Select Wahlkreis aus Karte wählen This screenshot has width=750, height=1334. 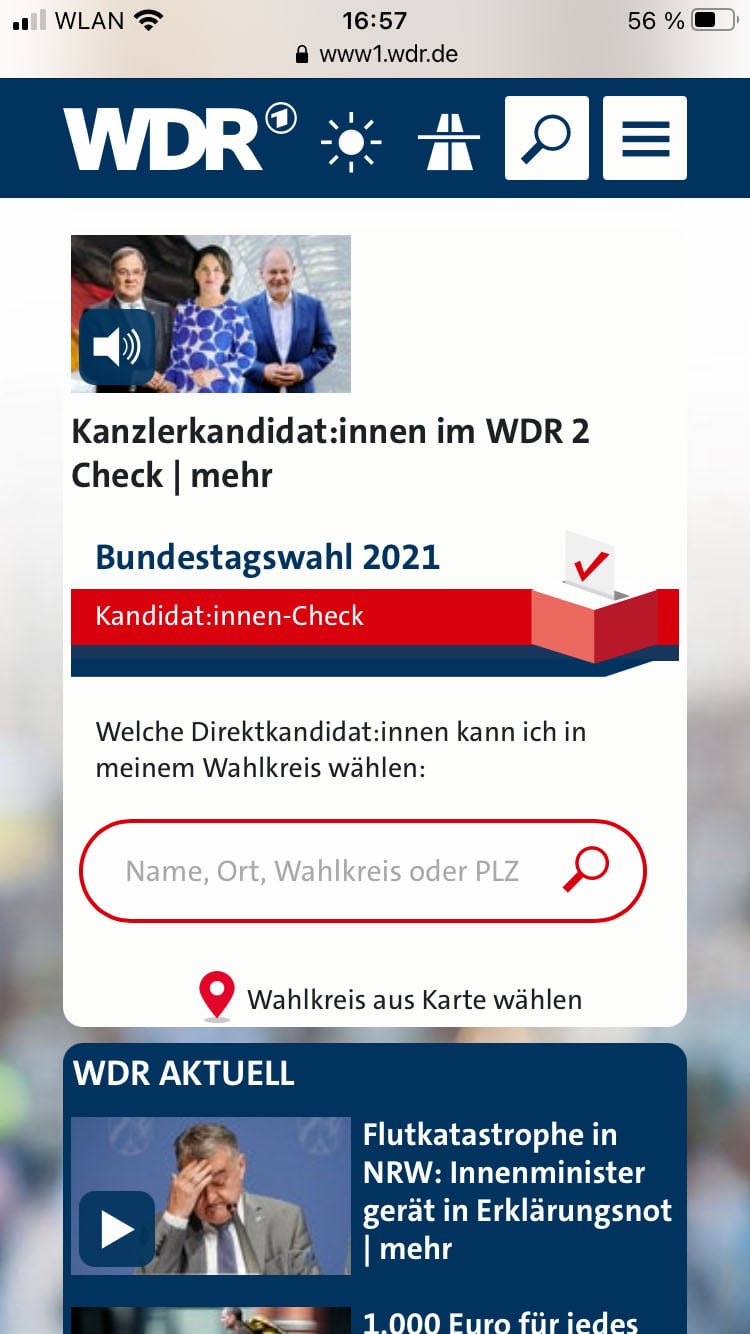392,998
